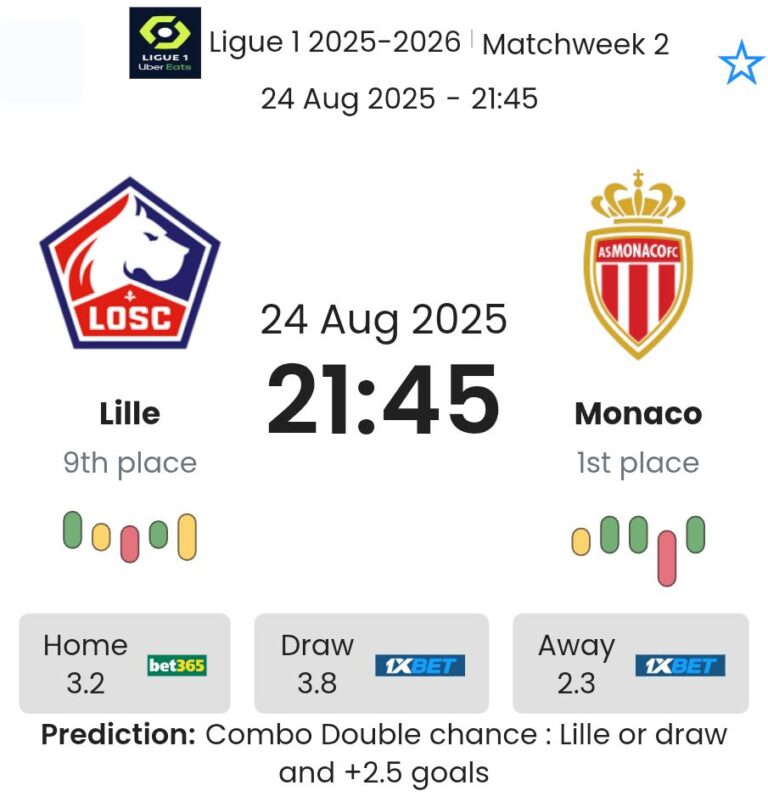Choose the Away odds 2.3 box
The image size is (768, 802).
coord(630,663)
